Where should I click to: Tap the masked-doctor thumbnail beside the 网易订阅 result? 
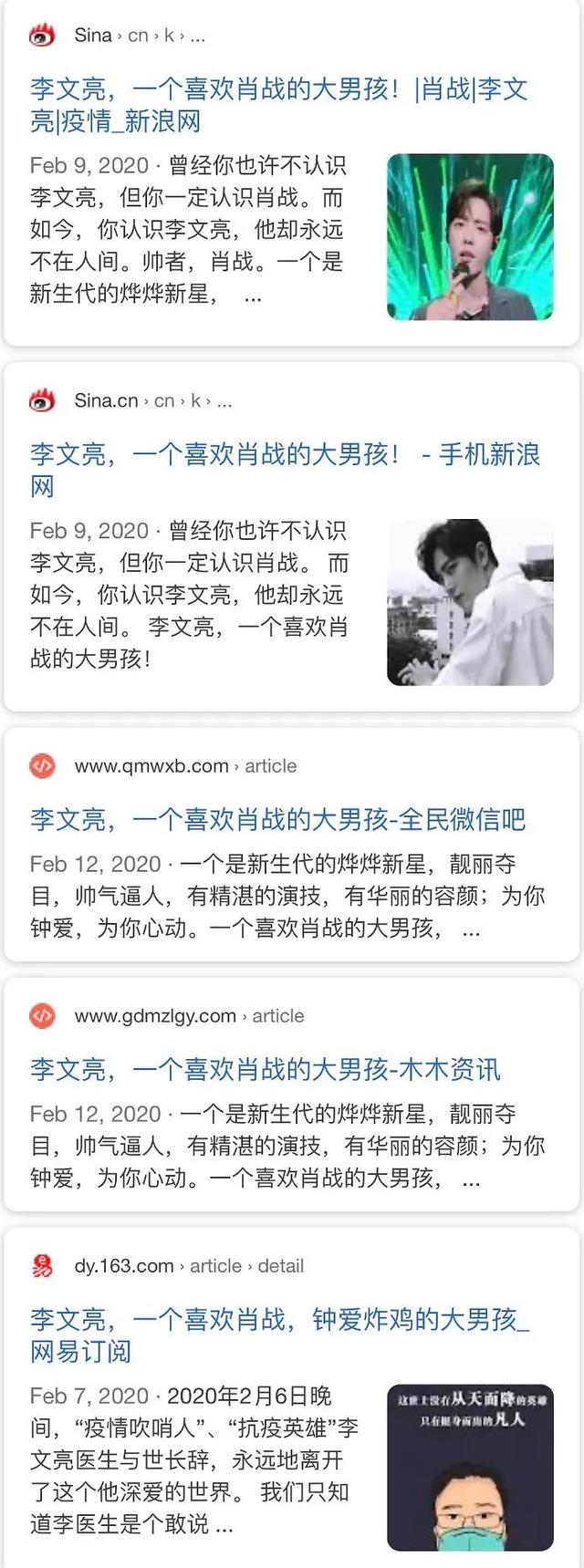(470, 1468)
